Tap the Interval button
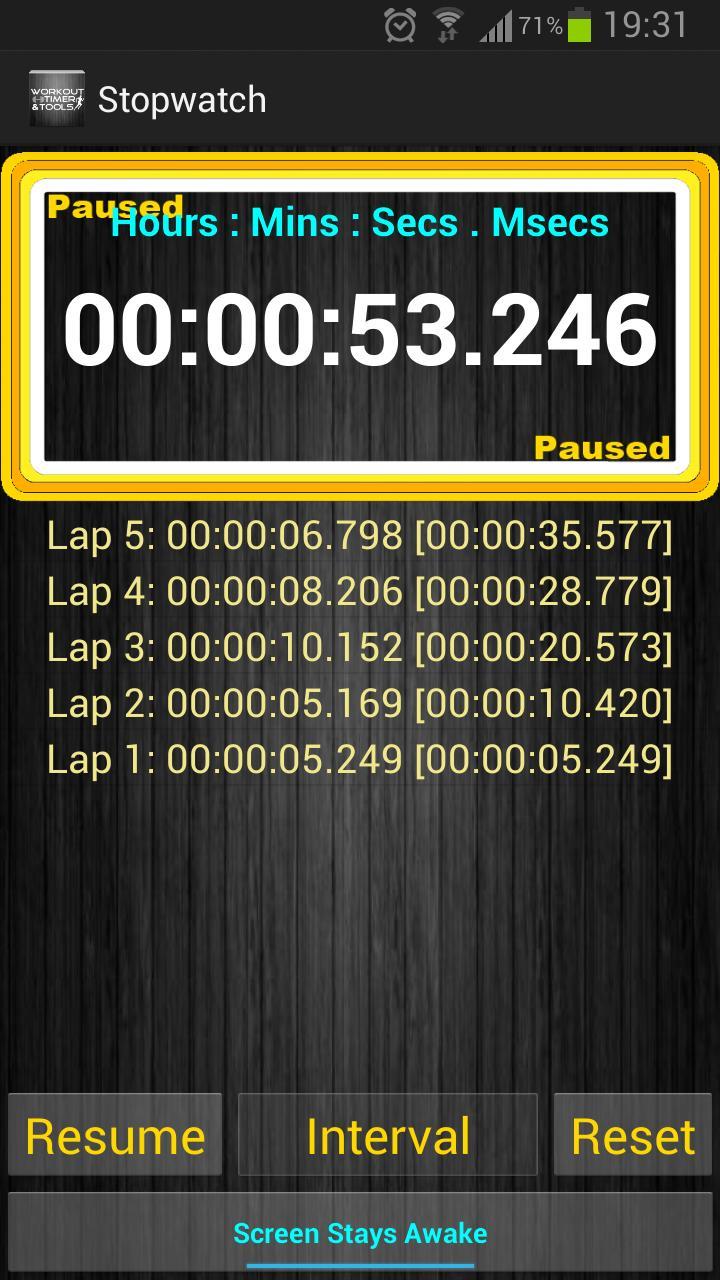Screen dimensions: 720x1280 point(388,1135)
